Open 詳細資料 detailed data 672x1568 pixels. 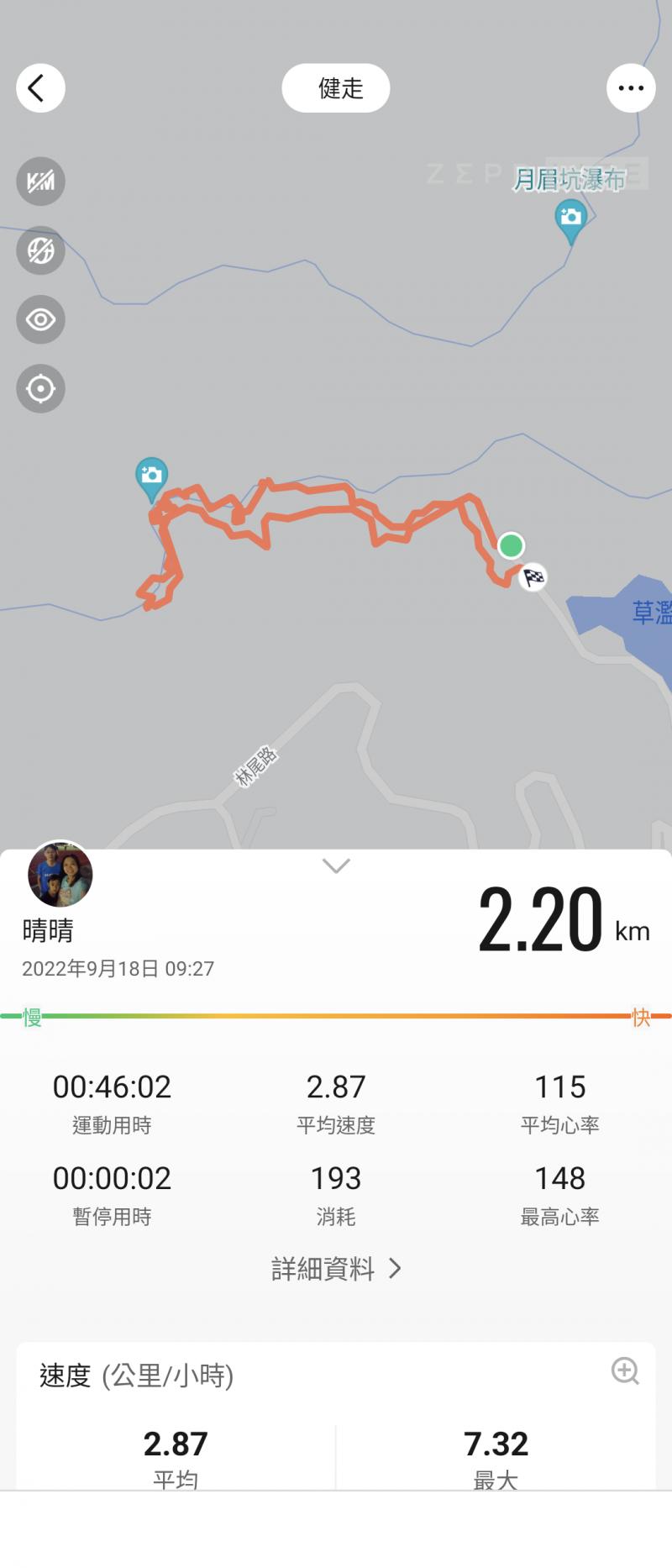pos(336,1269)
